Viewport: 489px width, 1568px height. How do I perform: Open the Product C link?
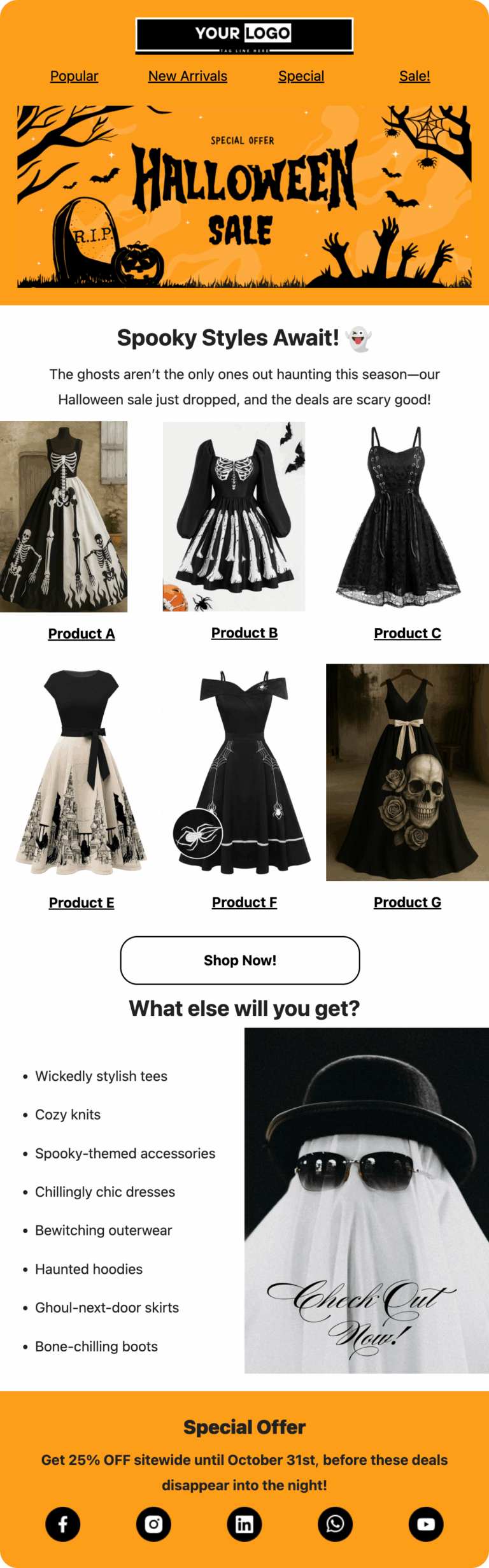(x=407, y=633)
